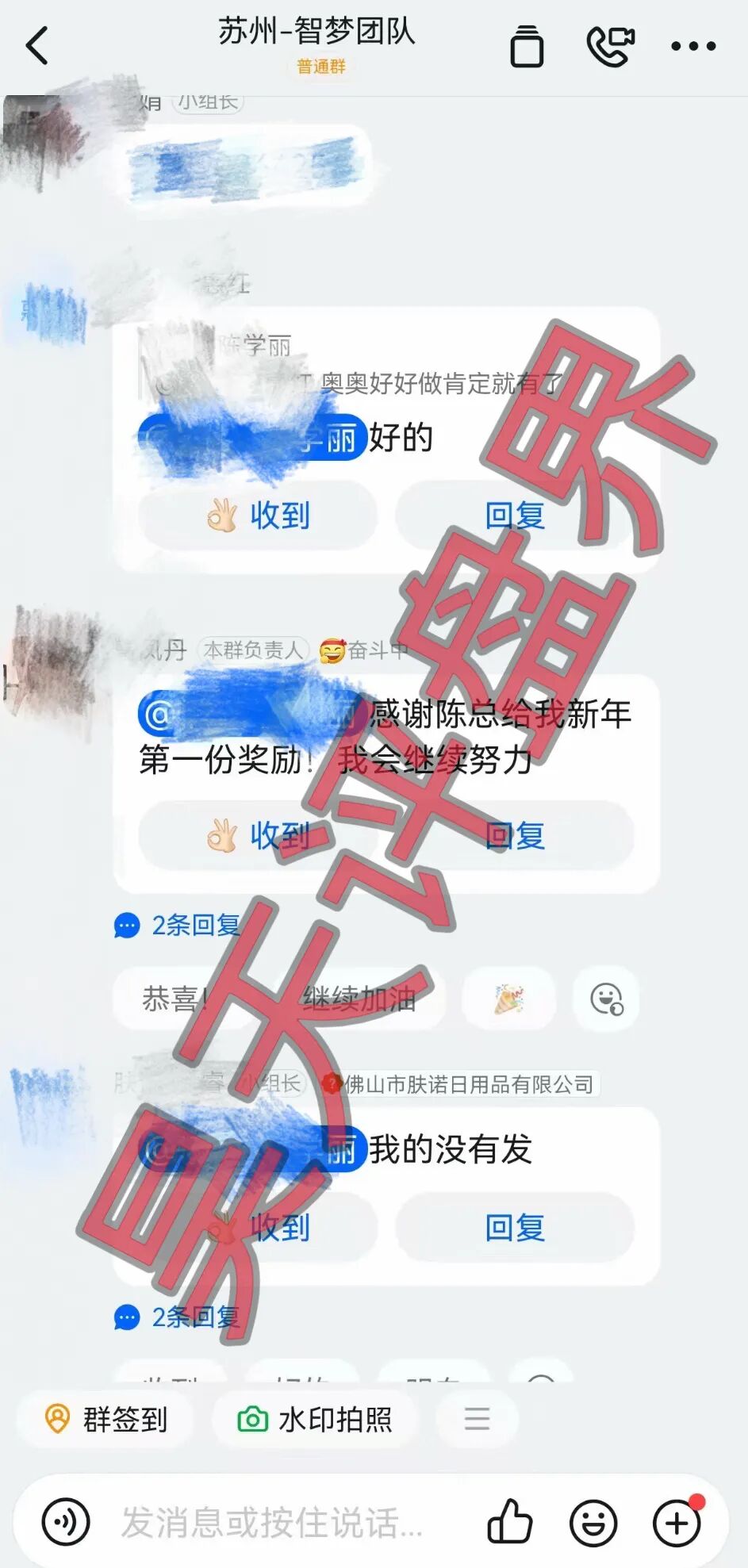Open the voice/video call options
This screenshot has height=1568, width=748.
[609, 46]
